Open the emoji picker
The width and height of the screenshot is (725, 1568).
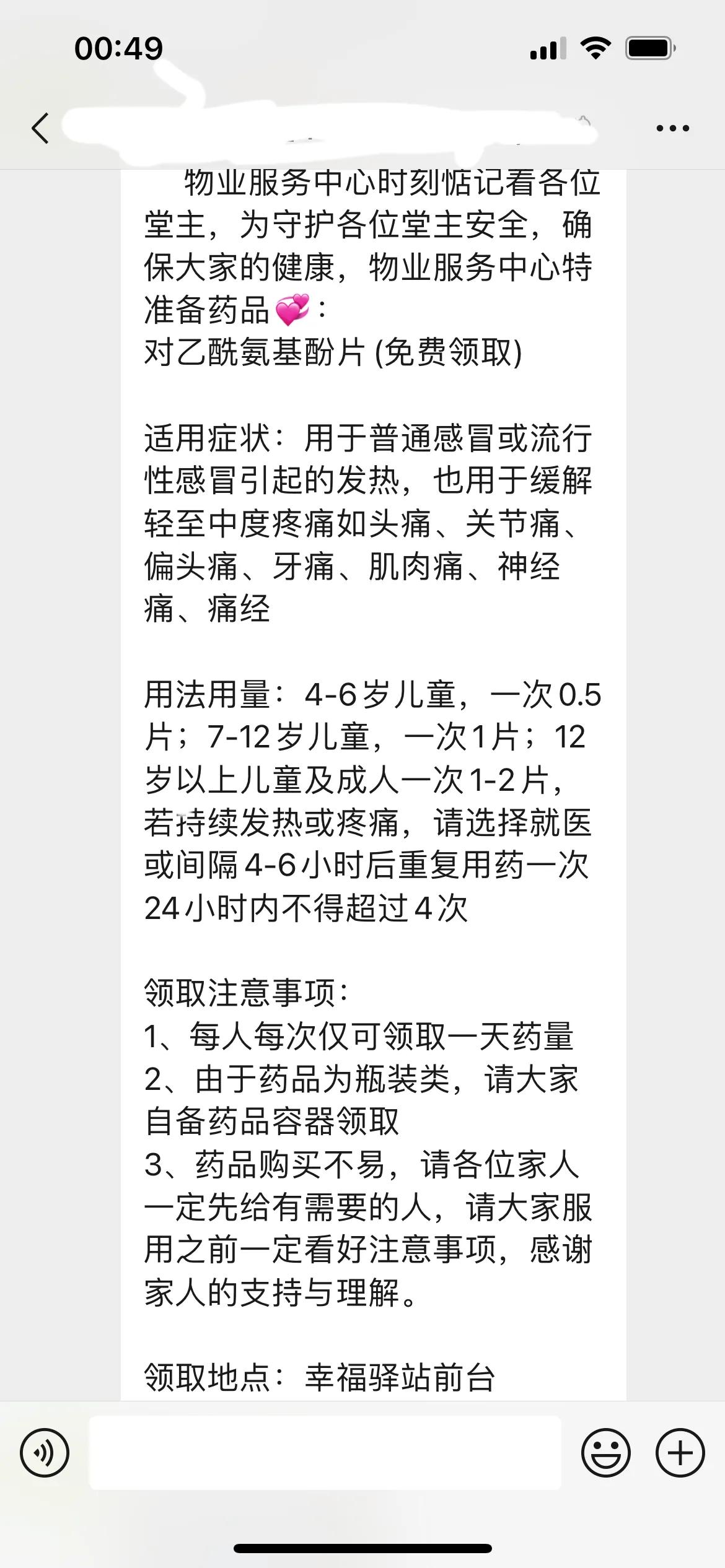pyautogui.click(x=606, y=1452)
